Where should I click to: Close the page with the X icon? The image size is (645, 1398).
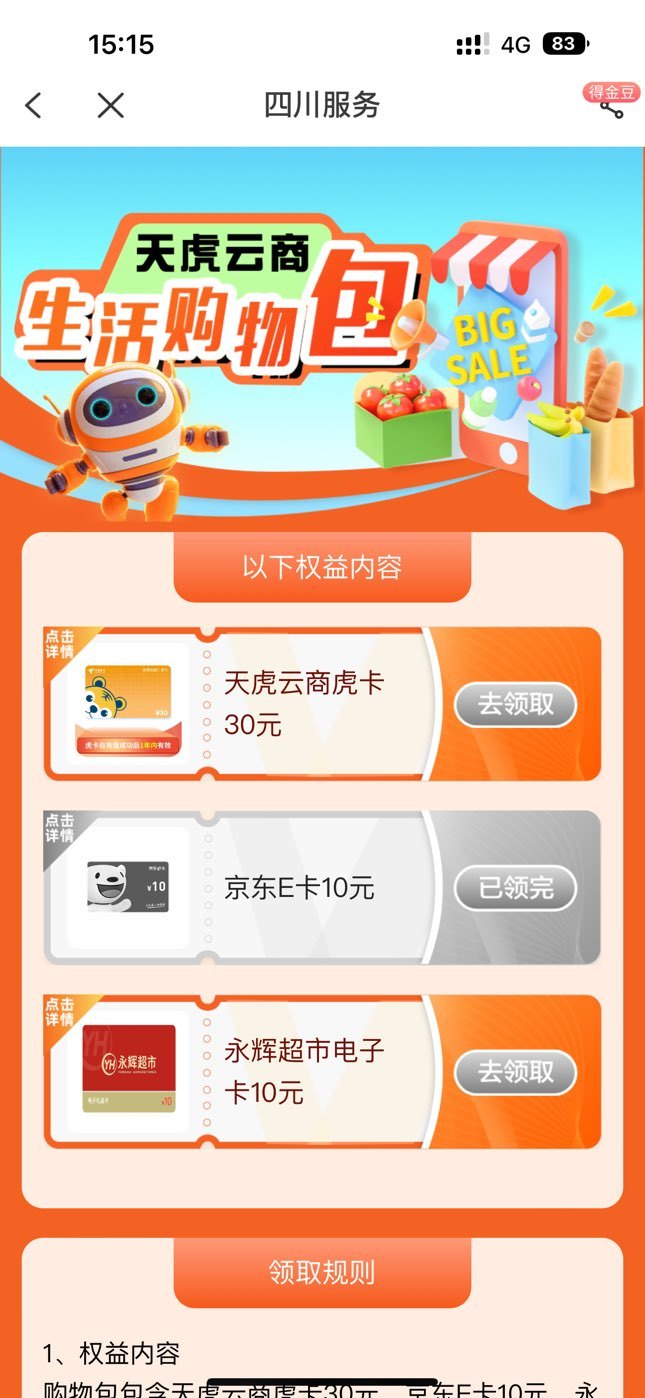click(110, 105)
